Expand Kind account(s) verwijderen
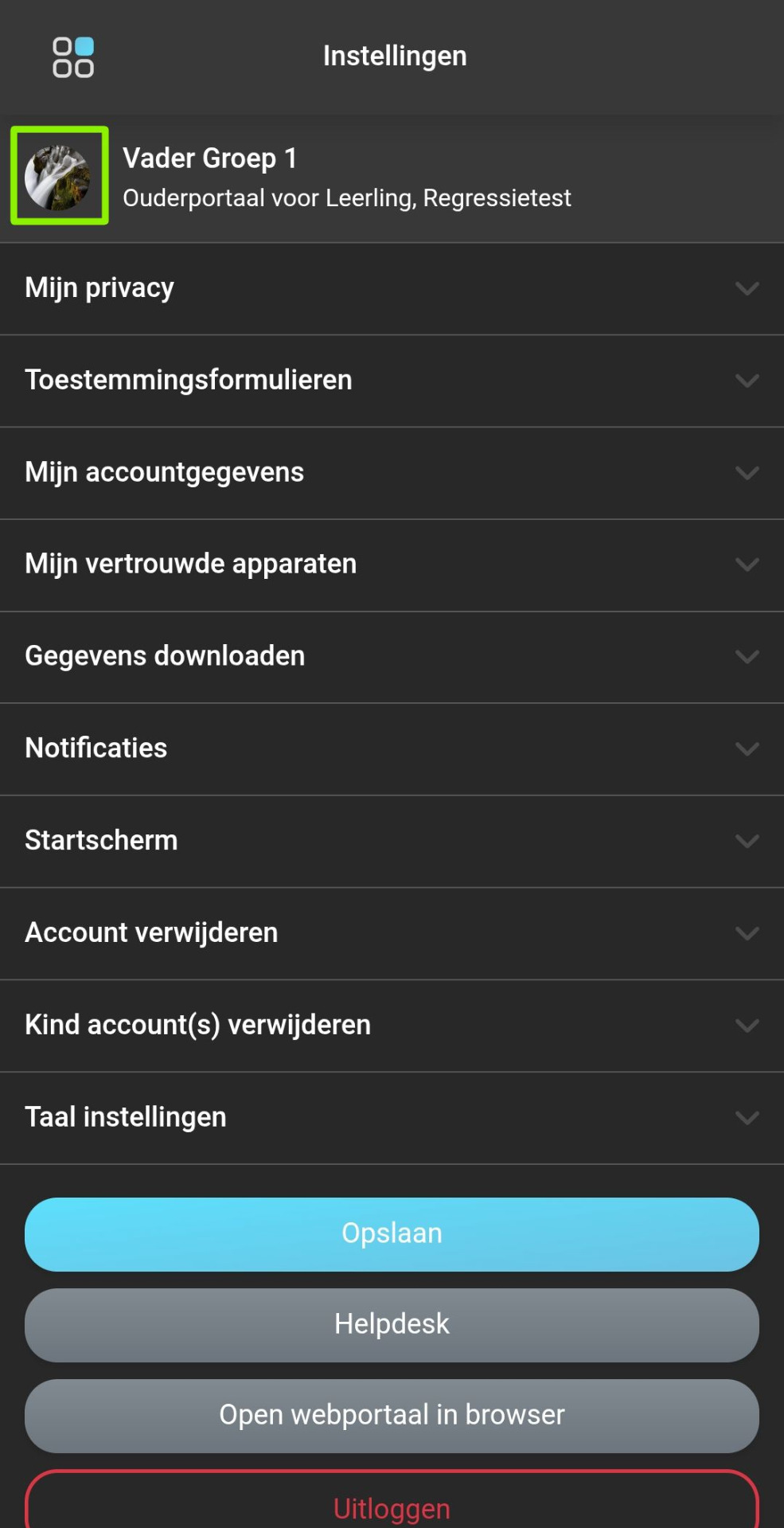Image resolution: width=784 pixels, height=1528 pixels. [x=392, y=1026]
